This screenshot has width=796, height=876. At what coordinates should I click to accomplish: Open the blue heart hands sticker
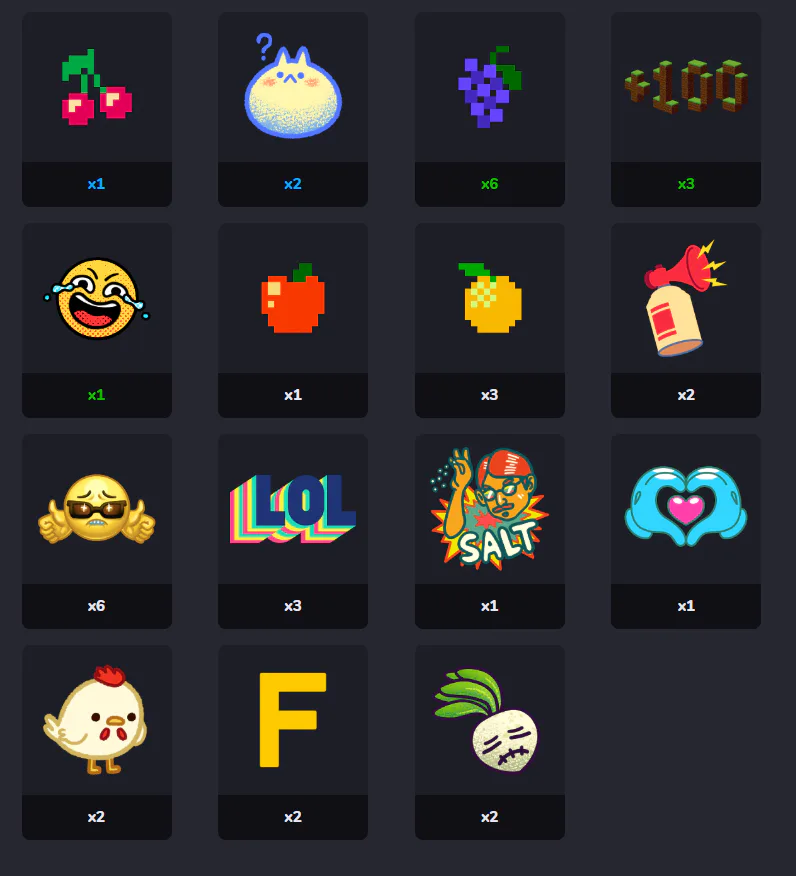pos(686,510)
